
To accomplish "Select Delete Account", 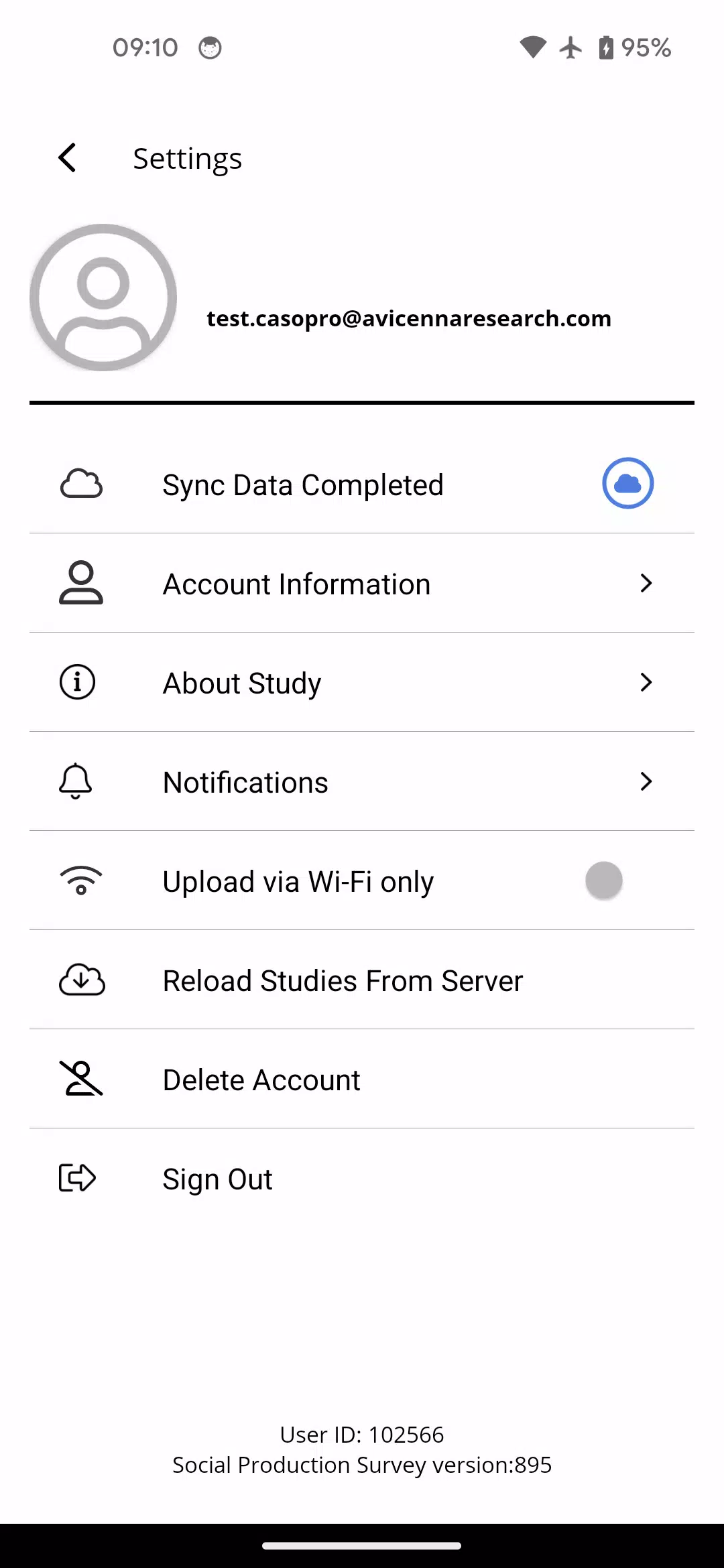I will pyautogui.click(x=362, y=1080).
